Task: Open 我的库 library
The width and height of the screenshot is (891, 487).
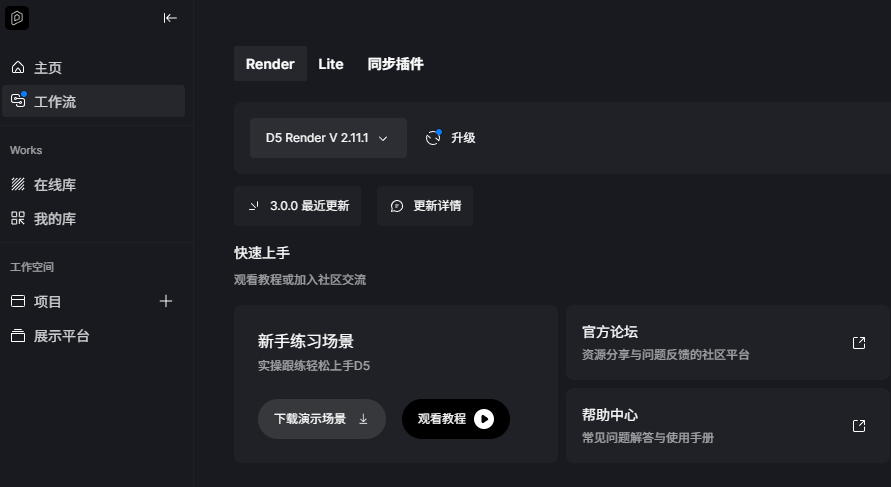Action: click(x=55, y=218)
